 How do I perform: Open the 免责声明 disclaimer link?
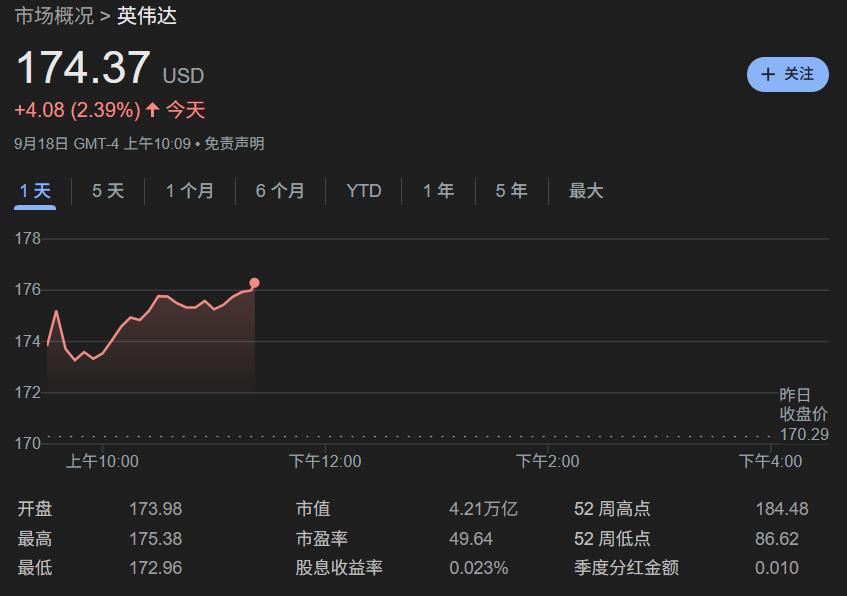coord(234,144)
